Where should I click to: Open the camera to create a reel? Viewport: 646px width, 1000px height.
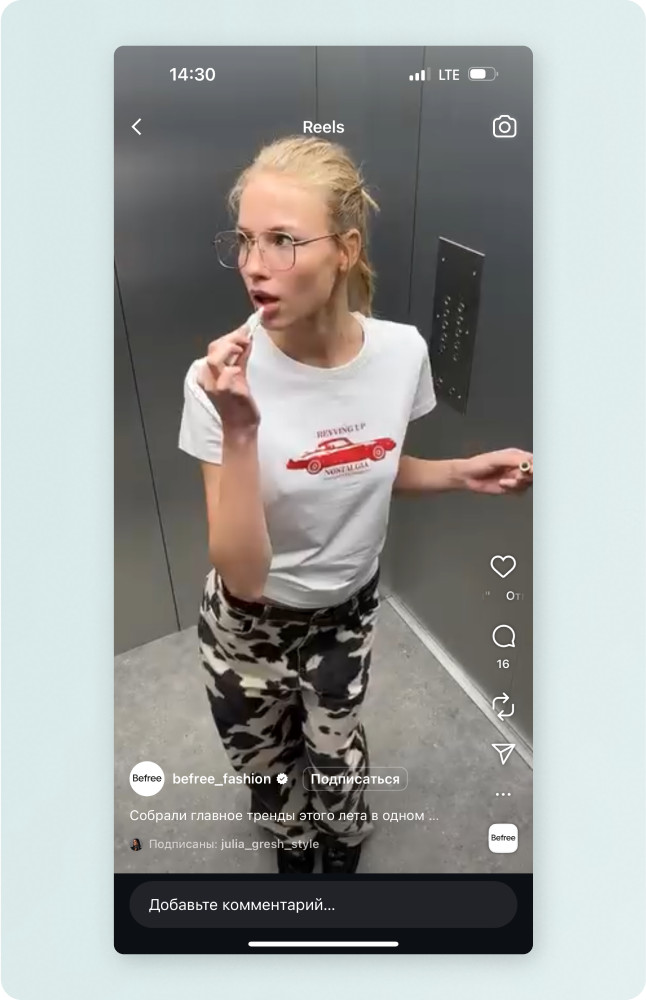[x=504, y=127]
